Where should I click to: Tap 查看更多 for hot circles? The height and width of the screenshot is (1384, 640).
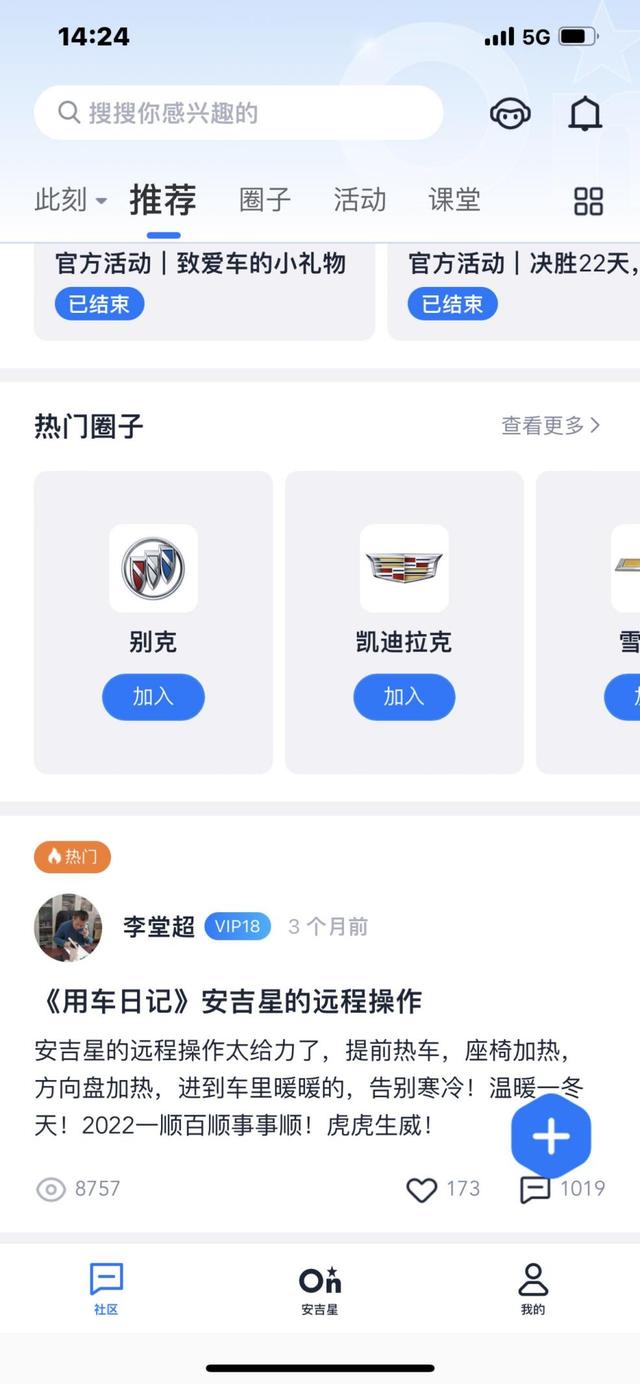(x=550, y=426)
